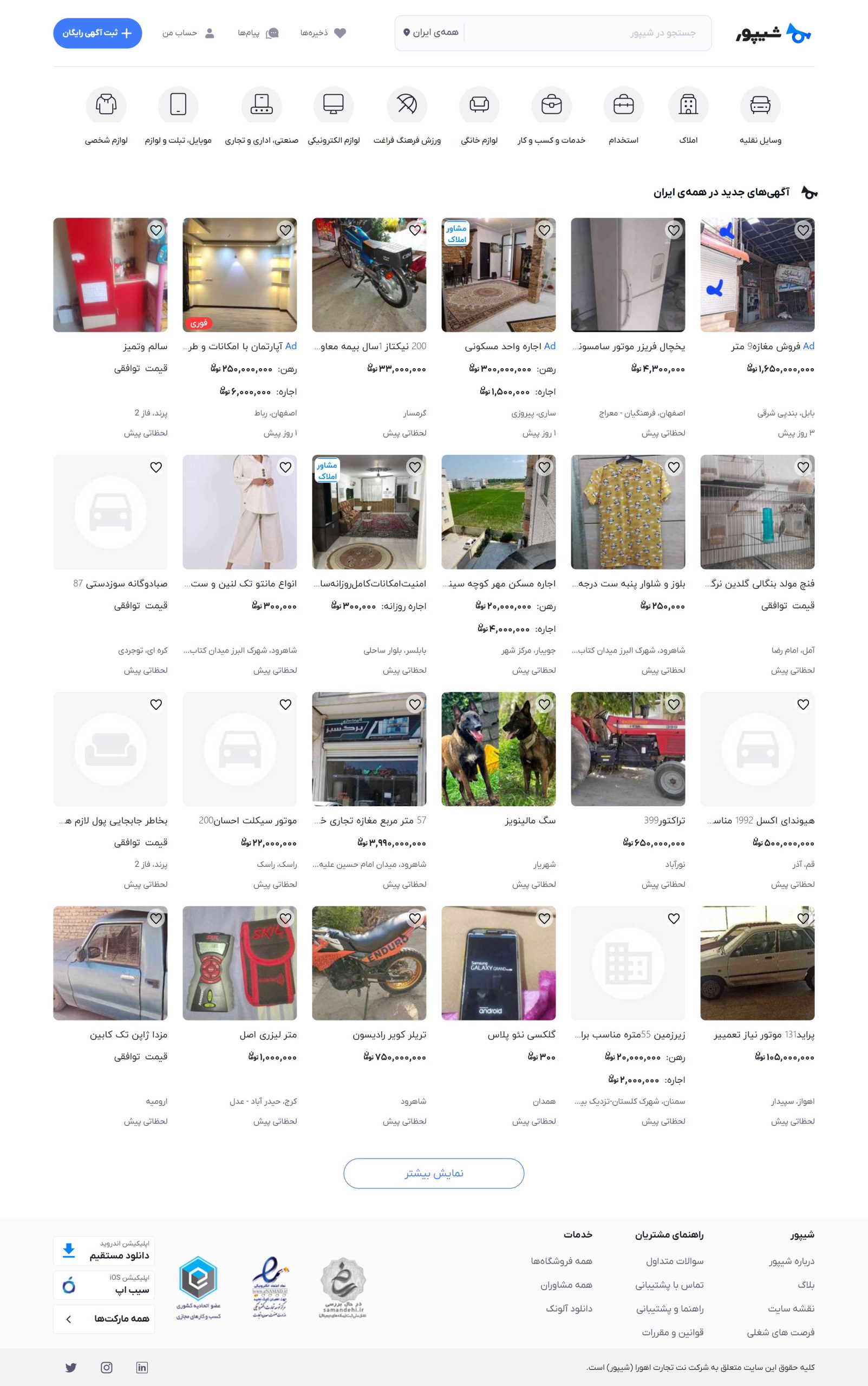This screenshot has height=1386, width=868.
Task: Open the 'گلکسی نئو پلاس' listing
Action: pos(498,963)
